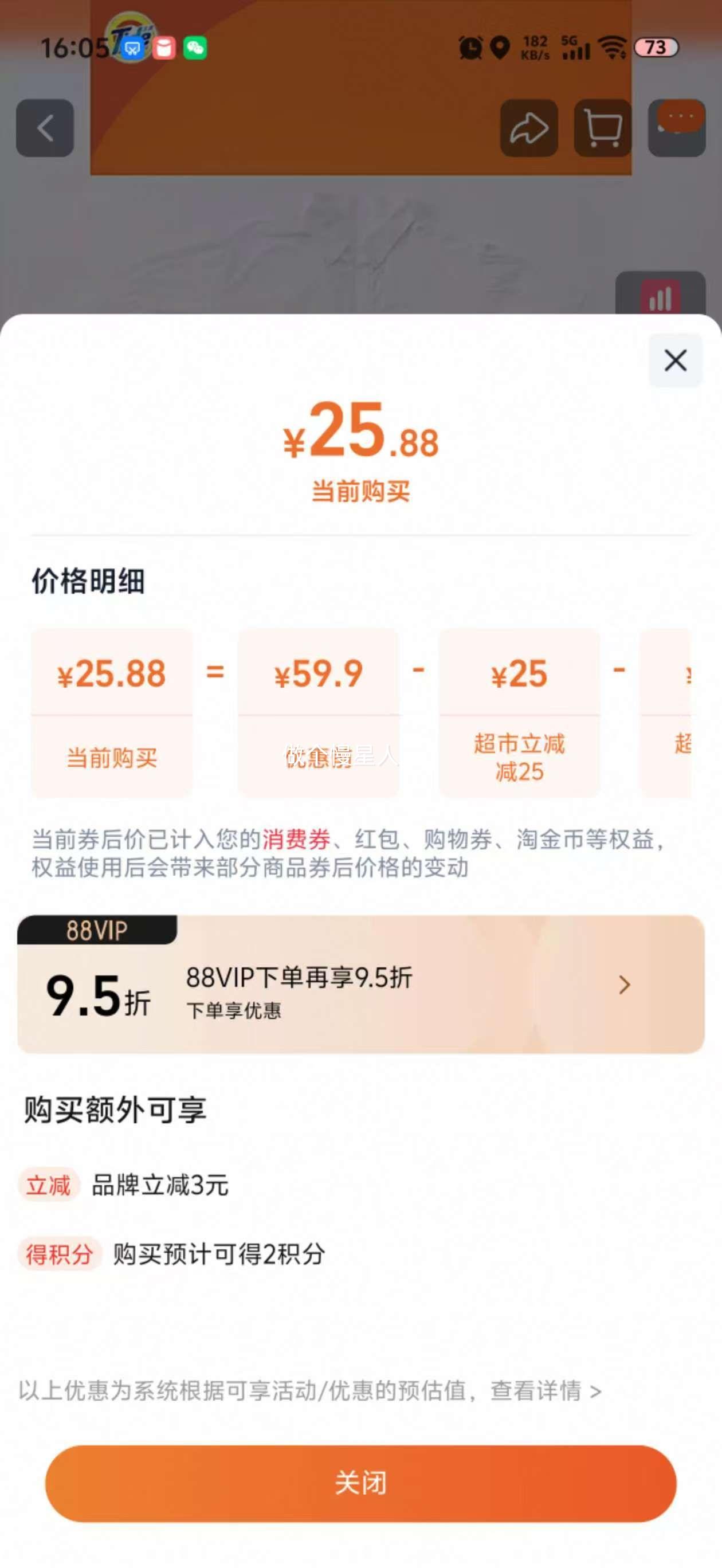This screenshot has height=1568, width=722.
Task: Open 查看详情 for the discount estimate
Action: [545, 1391]
